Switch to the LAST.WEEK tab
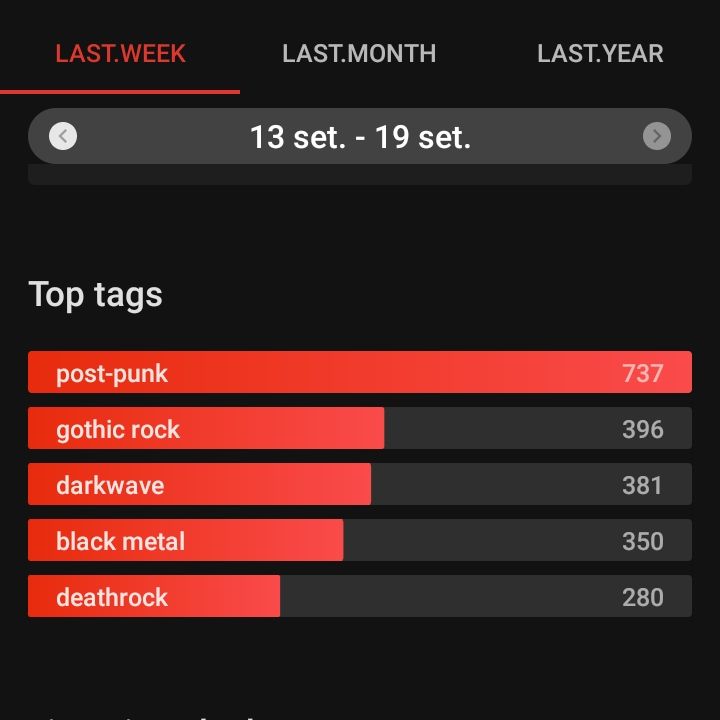Viewport: 720px width, 720px height. pos(120,53)
